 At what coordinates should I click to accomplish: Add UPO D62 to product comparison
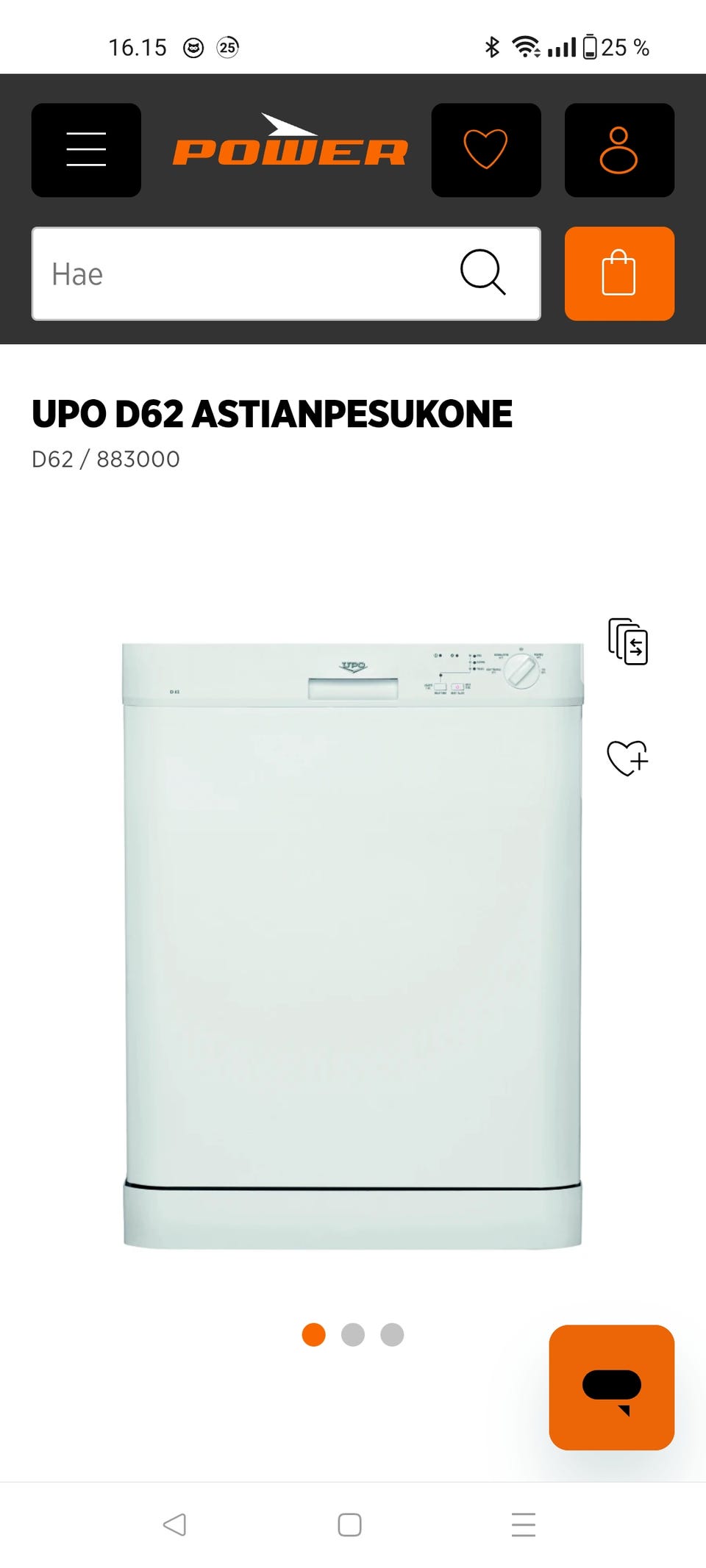(627, 642)
